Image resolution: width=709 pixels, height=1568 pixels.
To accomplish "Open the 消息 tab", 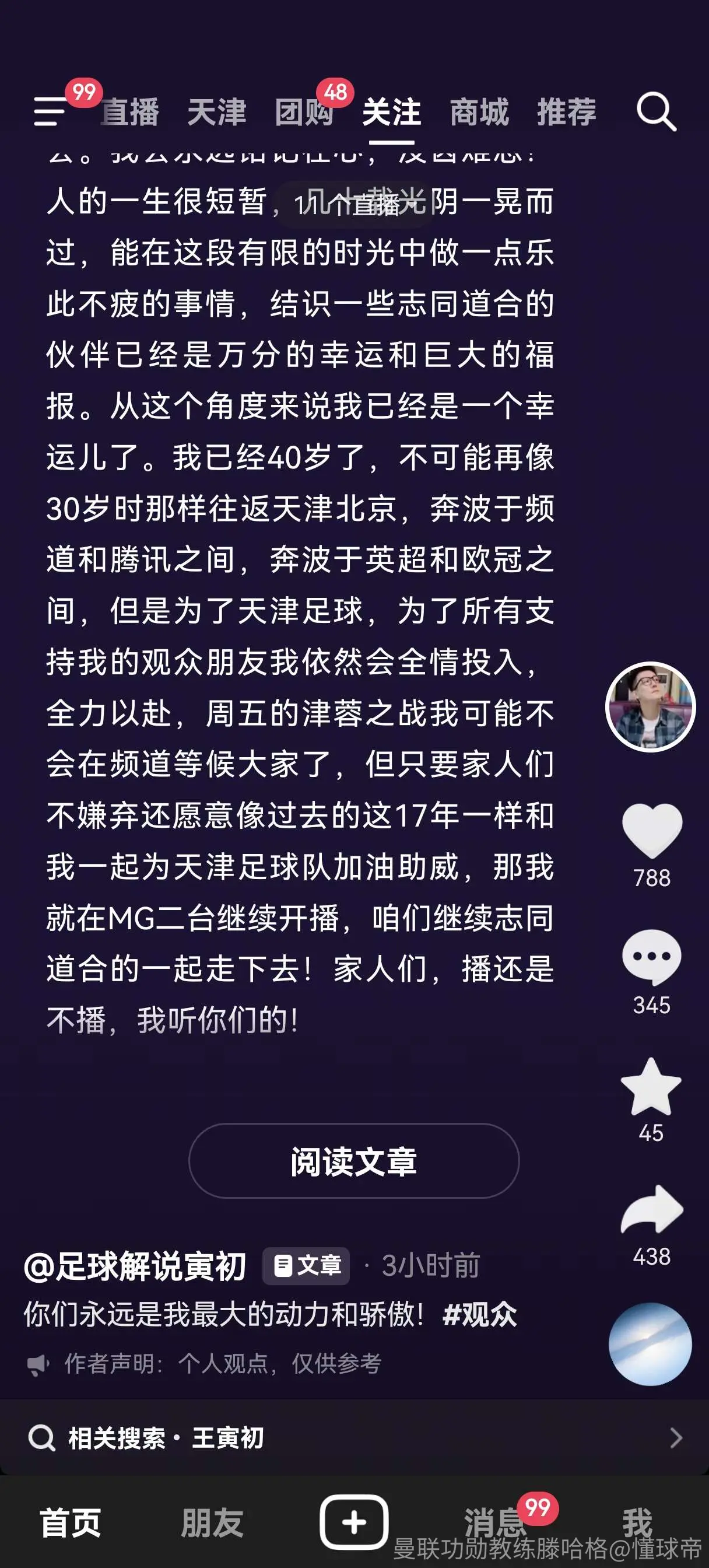I will pos(496,1524).
